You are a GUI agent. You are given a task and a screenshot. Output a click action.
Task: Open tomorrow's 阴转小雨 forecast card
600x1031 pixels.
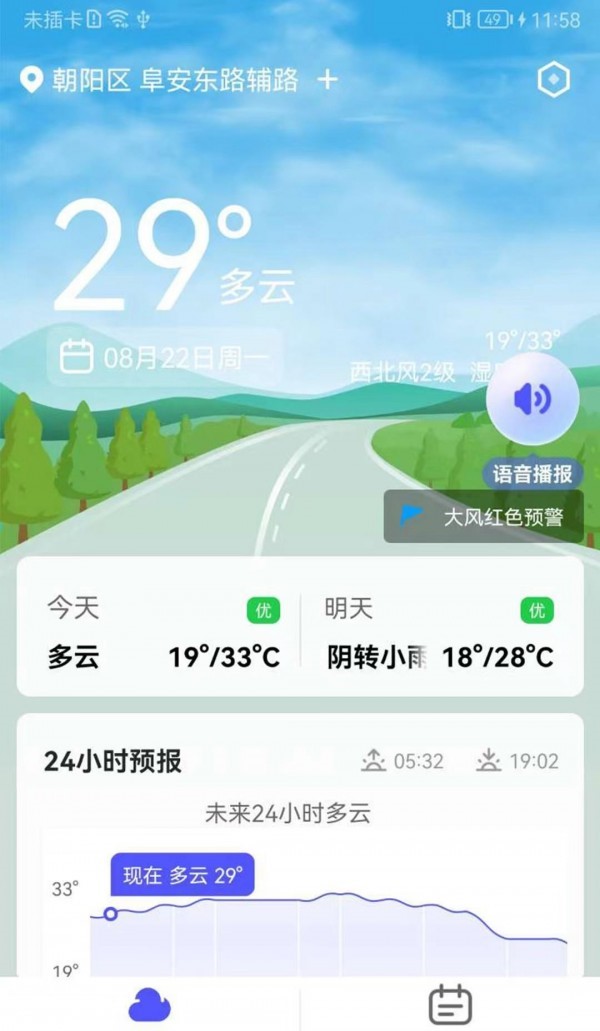pos(439,633)
